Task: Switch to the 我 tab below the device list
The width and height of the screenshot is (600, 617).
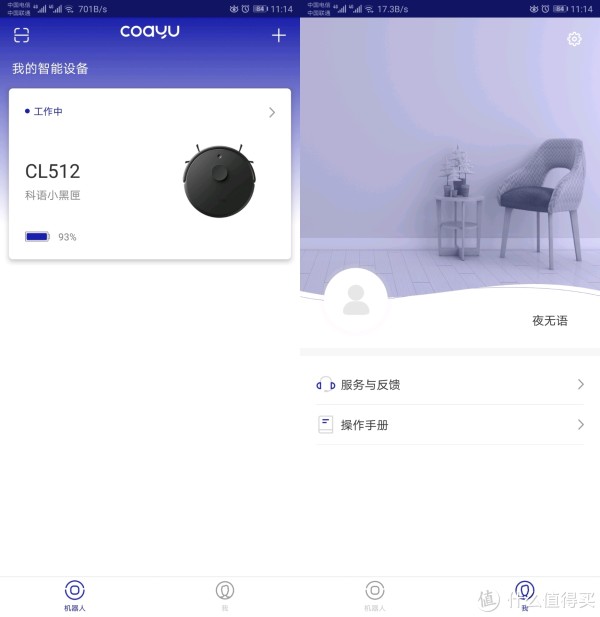Action: pos(225,594)
